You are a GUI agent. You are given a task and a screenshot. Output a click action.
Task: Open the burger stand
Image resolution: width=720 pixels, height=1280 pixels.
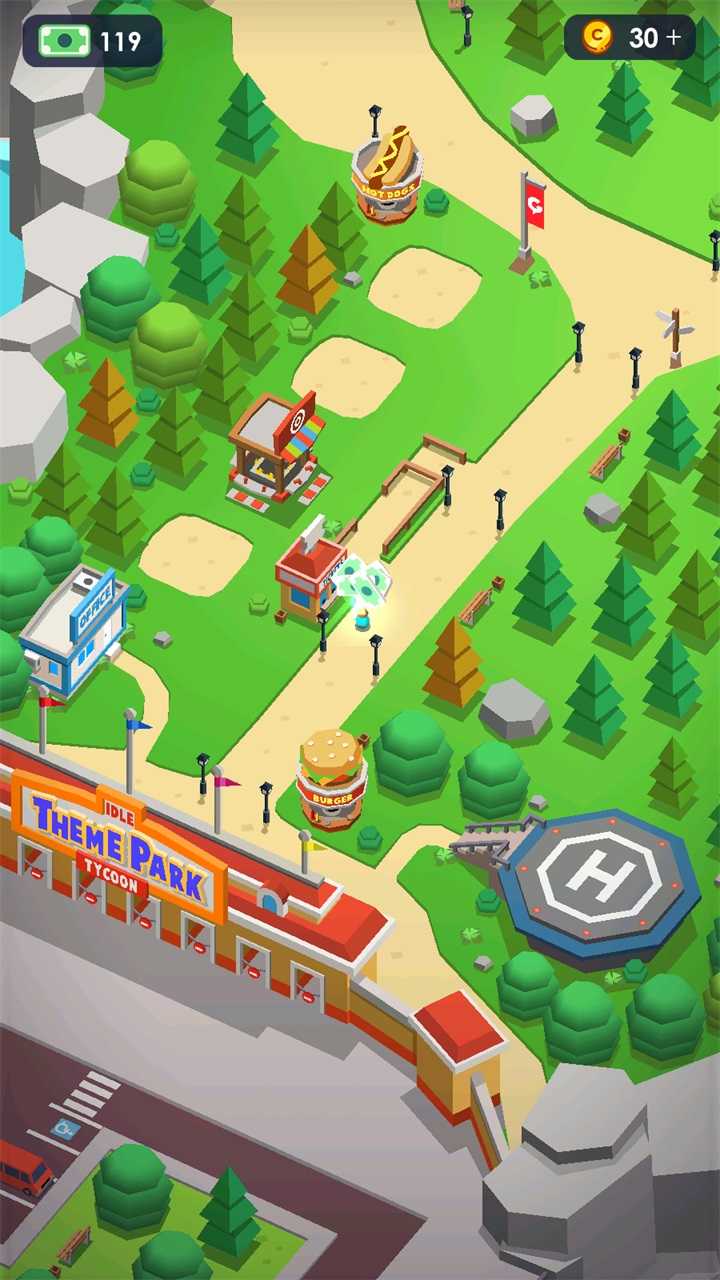pos(332,779)
